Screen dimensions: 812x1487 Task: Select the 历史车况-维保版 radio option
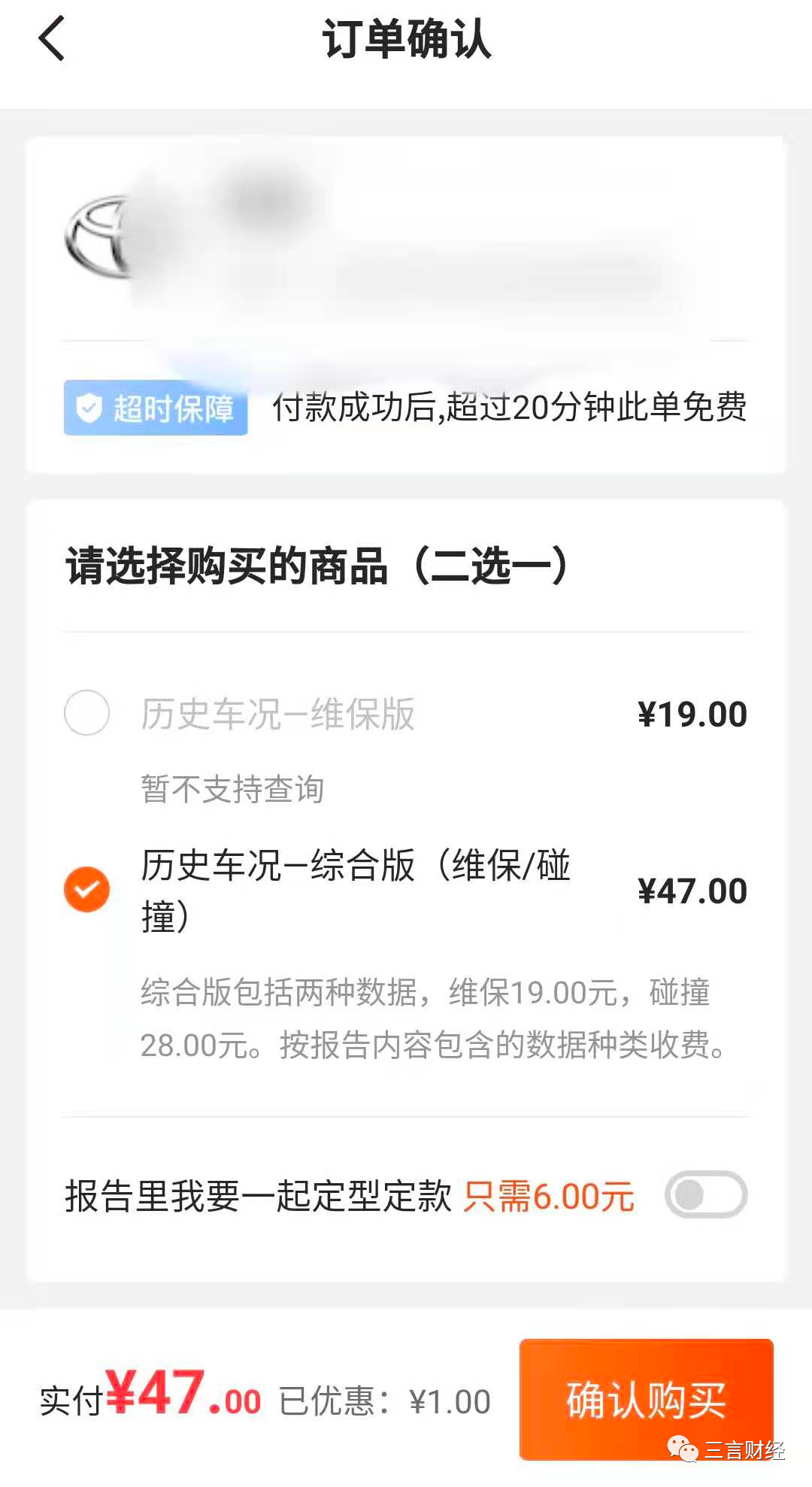[86, 713]
